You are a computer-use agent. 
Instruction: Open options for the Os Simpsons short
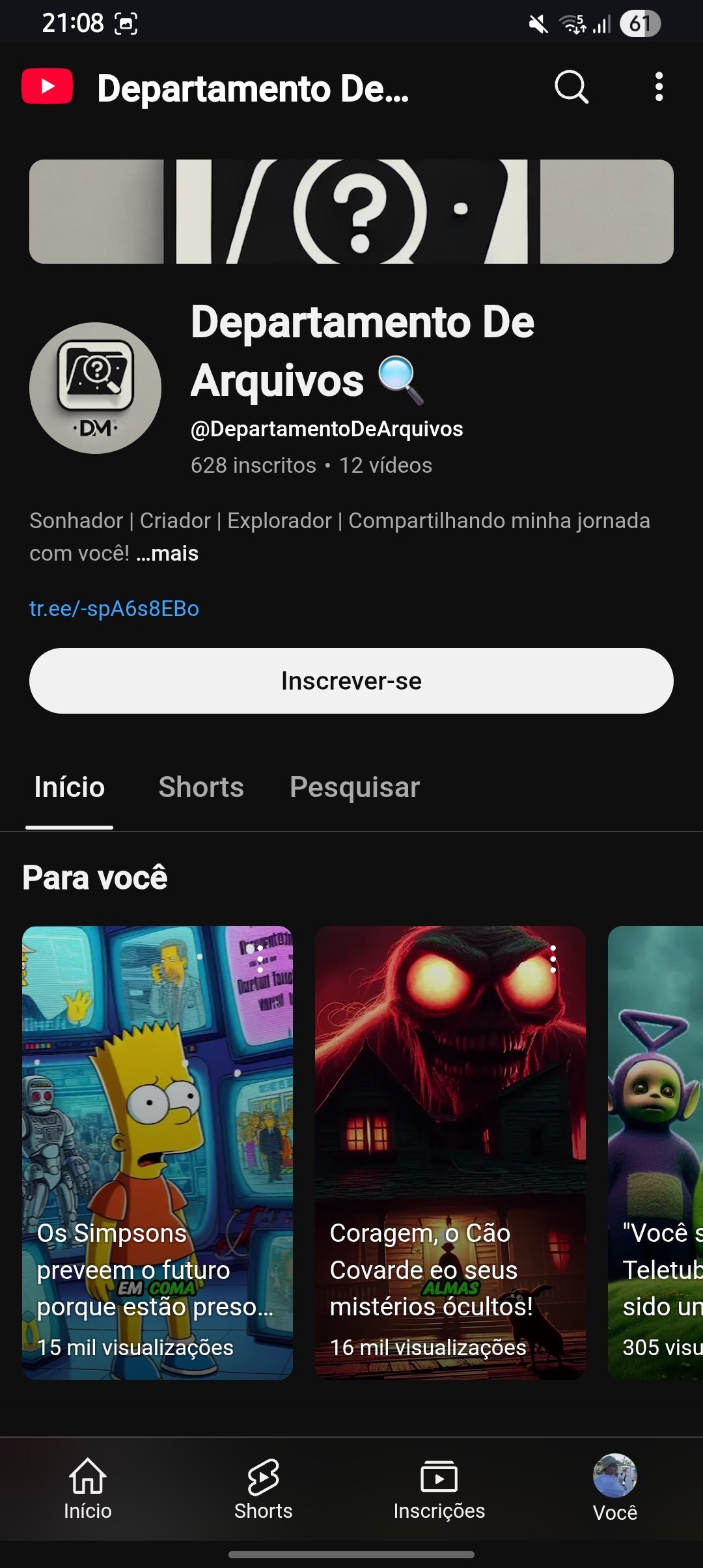[x=260, y=959]
